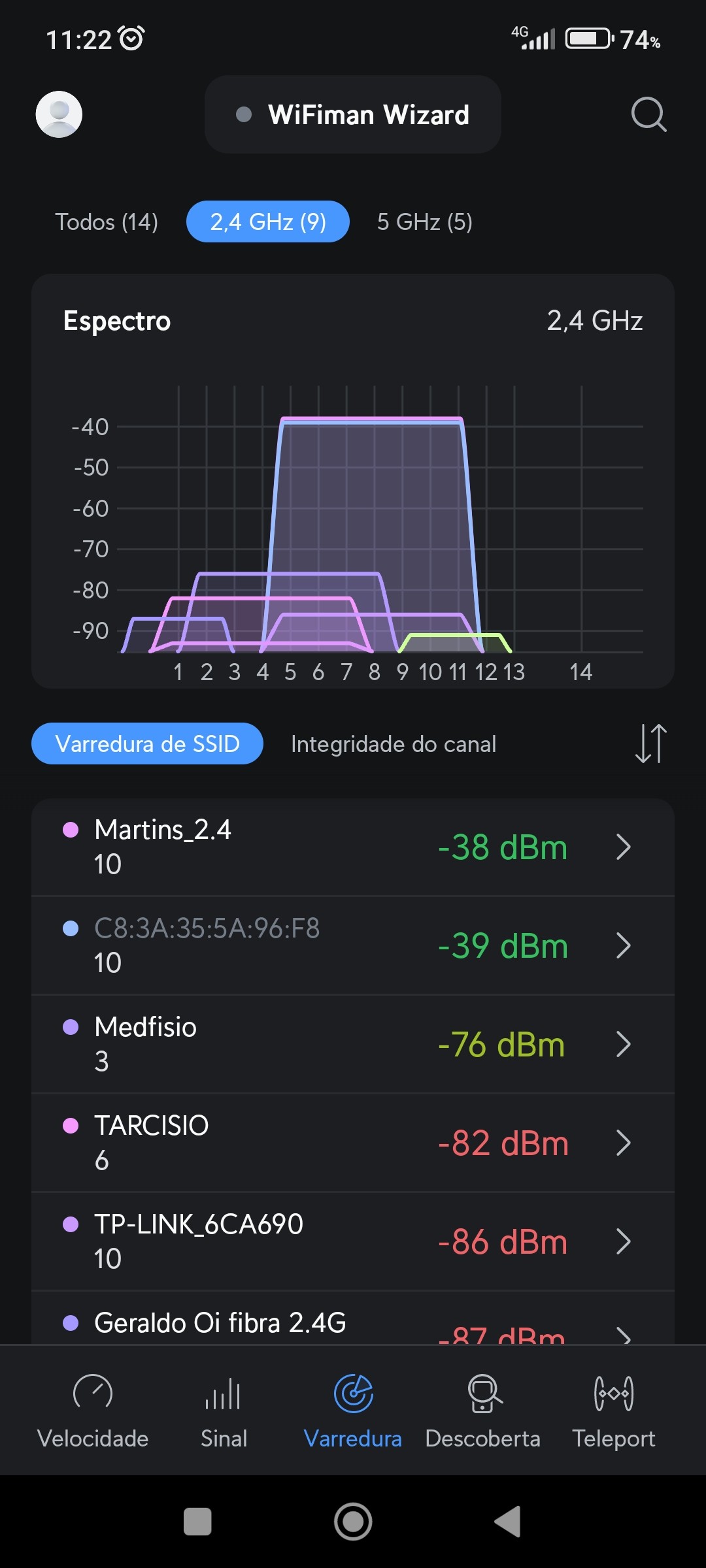This screenshot has width=706, height=1568.
Task: Open the TARCISIO network row
Action: tap(353, 1143)
